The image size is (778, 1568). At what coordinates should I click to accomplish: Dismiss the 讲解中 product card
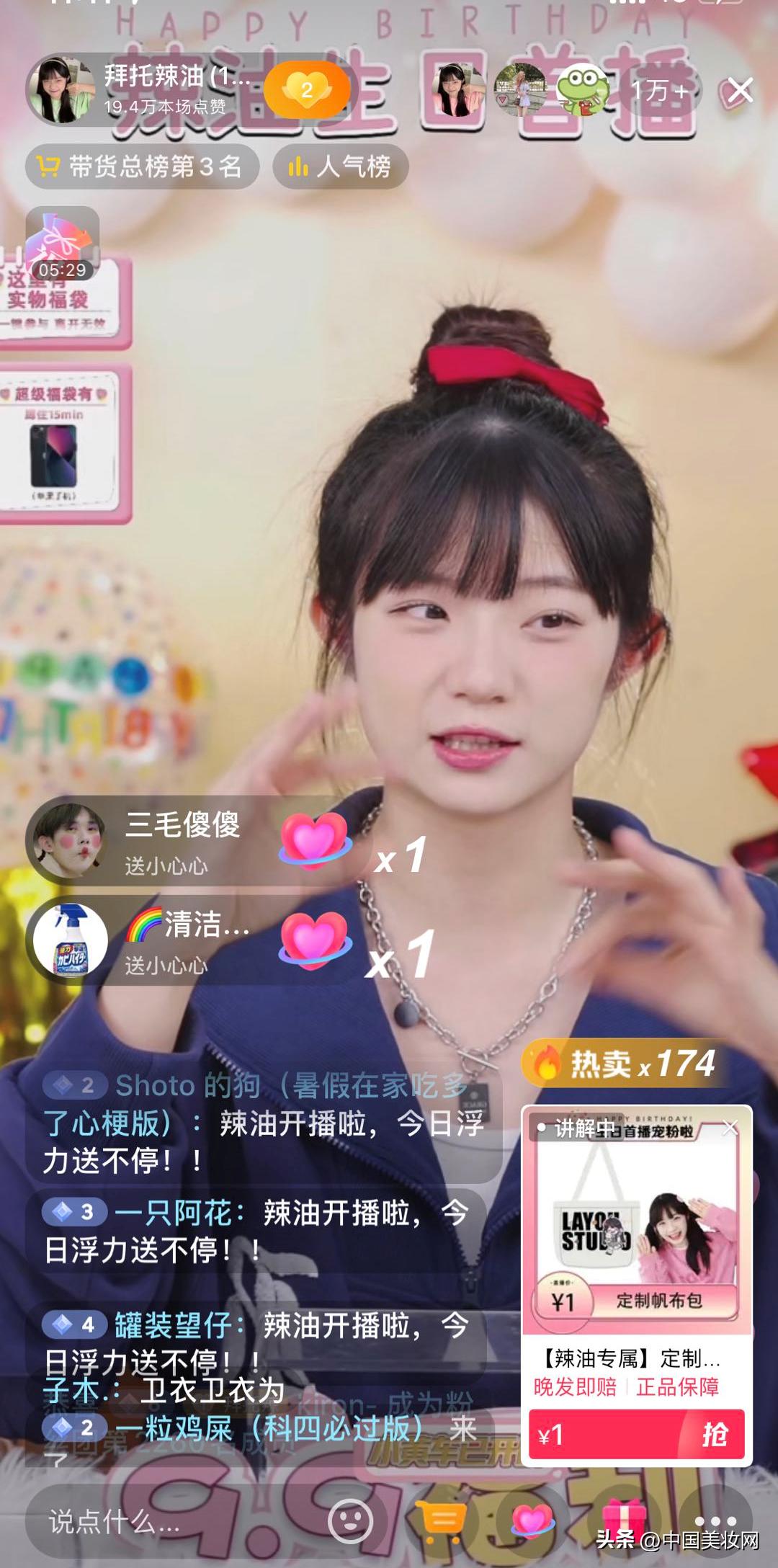pyautogui.click(x=730, y=1128)
